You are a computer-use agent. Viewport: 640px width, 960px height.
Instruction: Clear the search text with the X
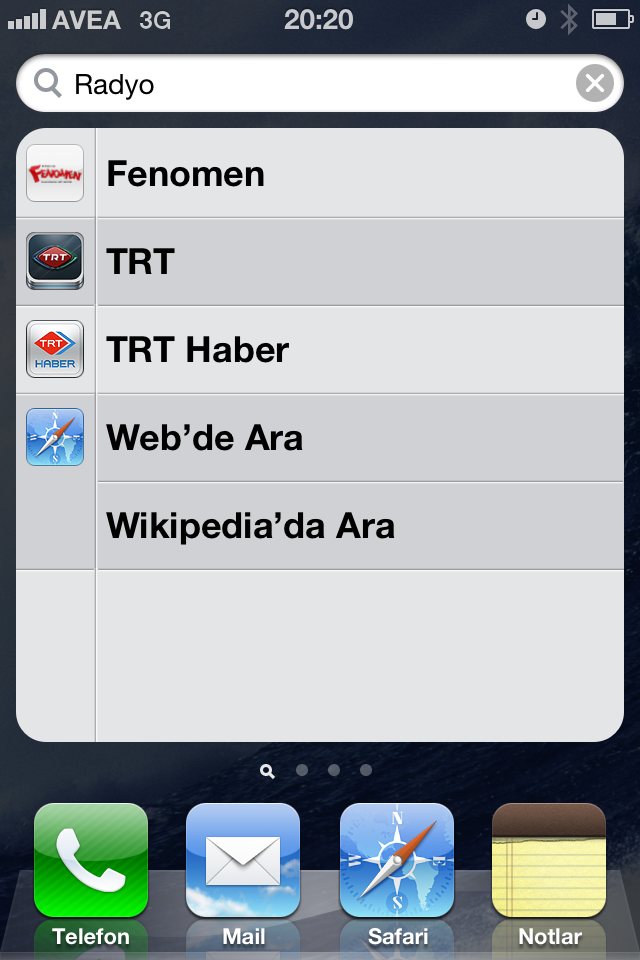[x=594, y=84]
